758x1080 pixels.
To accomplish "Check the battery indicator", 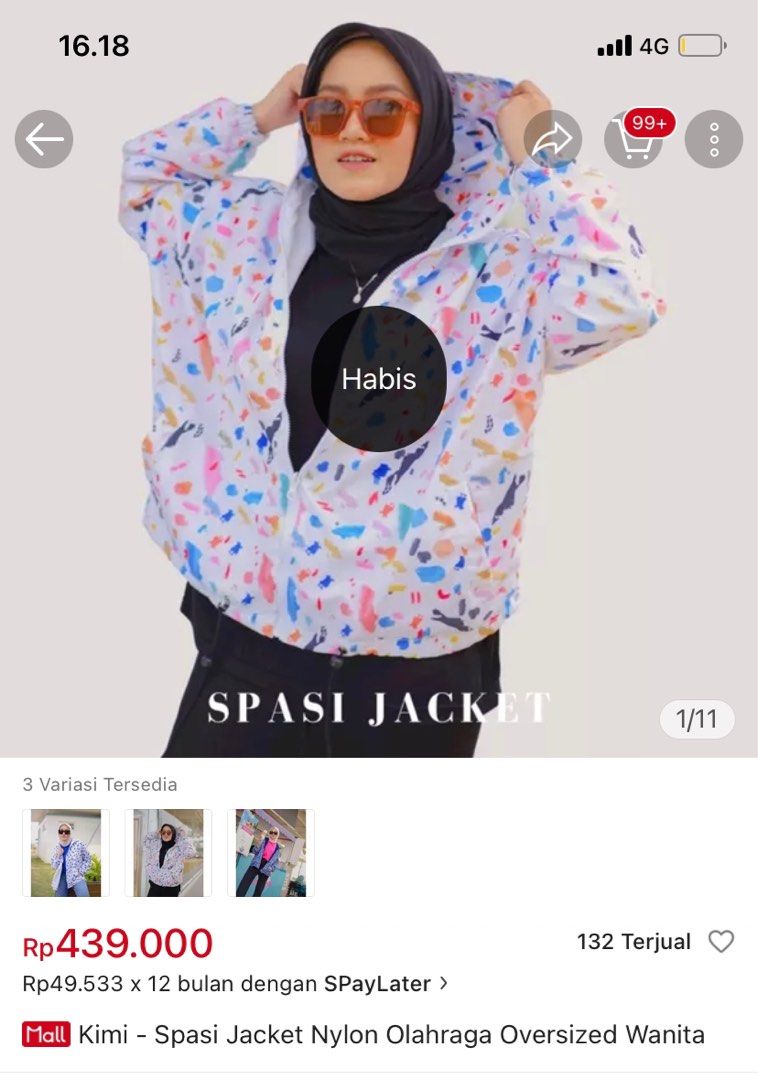I will coord(700,44).
